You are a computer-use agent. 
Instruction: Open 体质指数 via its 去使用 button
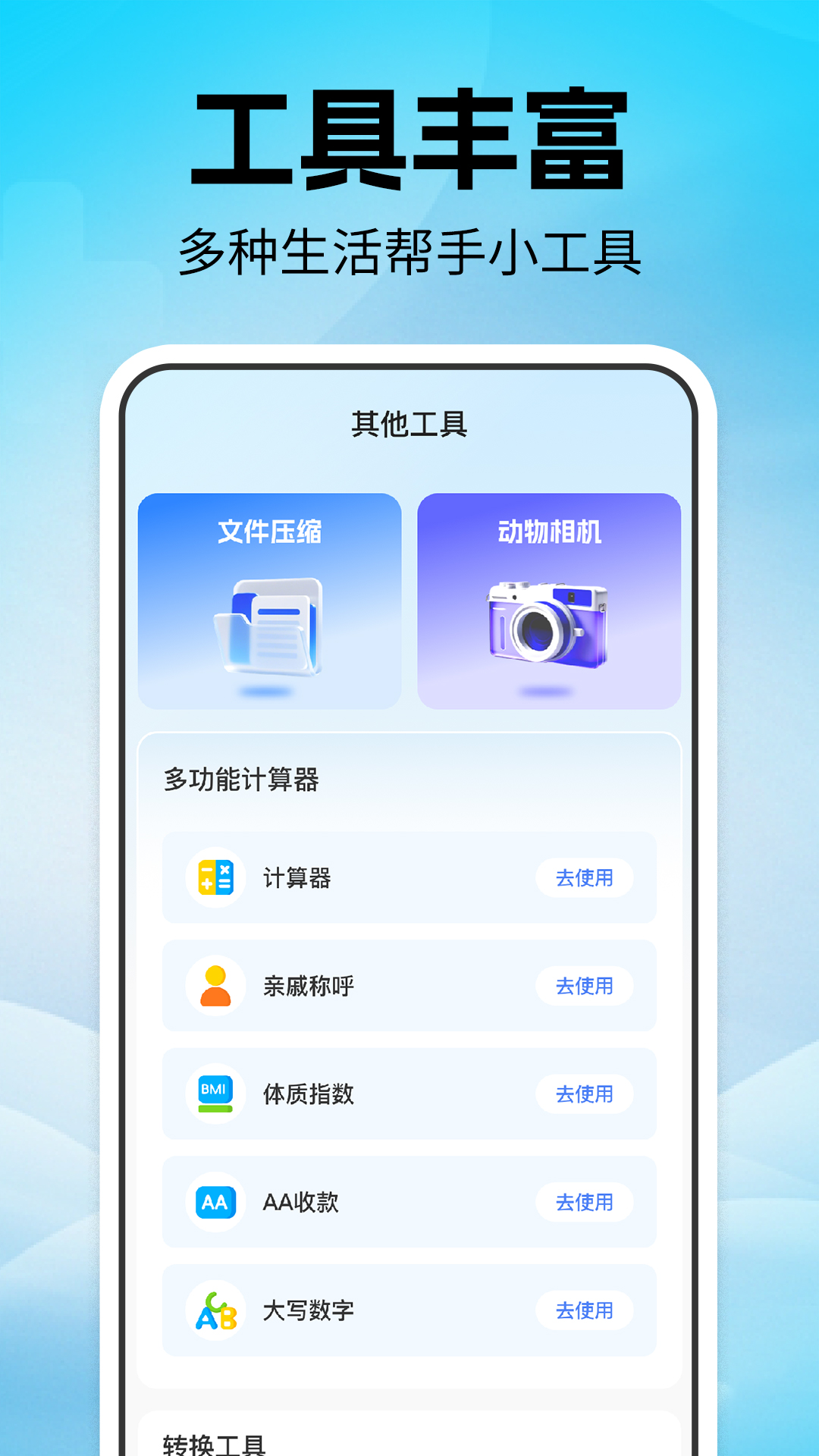pos(585,1094)
